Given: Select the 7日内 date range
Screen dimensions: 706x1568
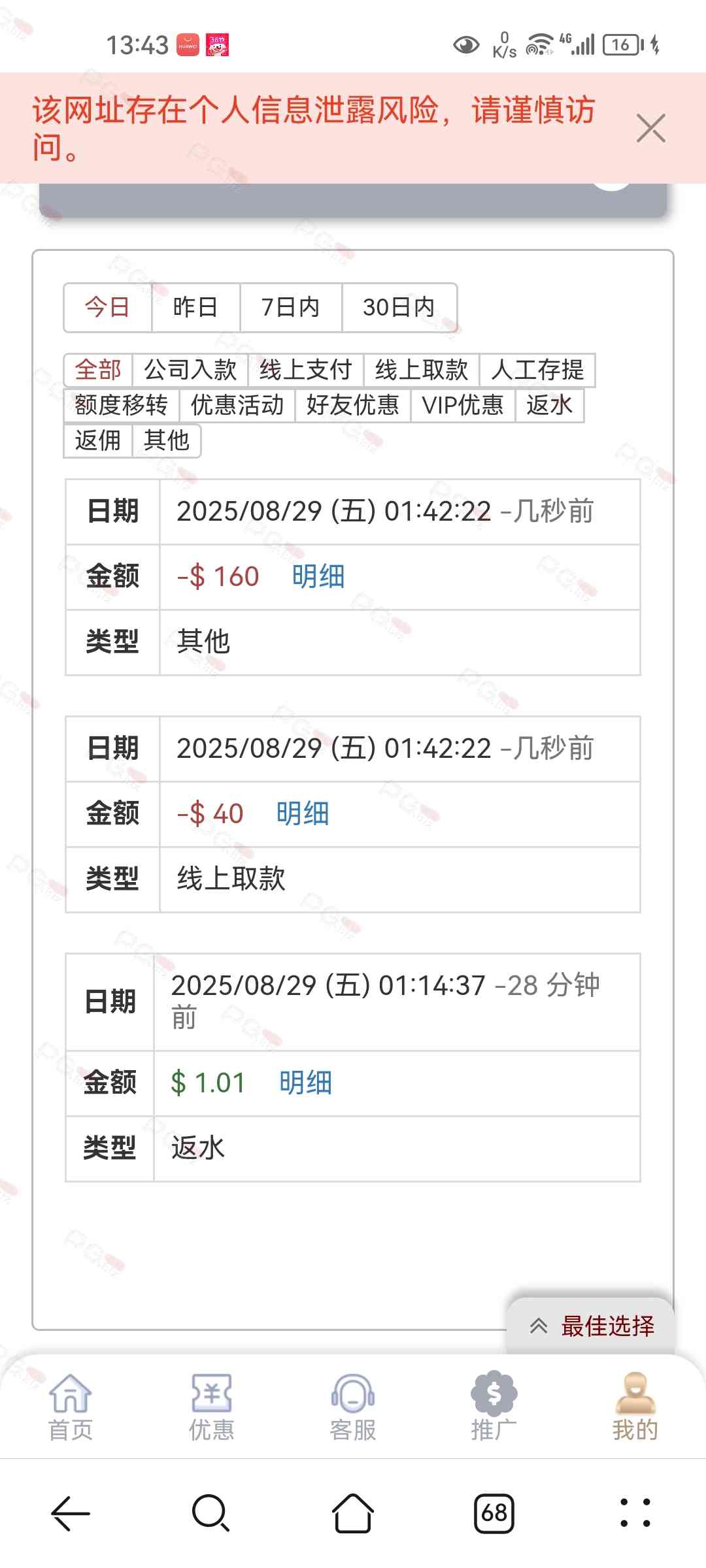Looking at the screenshot, I should [290, 307].
